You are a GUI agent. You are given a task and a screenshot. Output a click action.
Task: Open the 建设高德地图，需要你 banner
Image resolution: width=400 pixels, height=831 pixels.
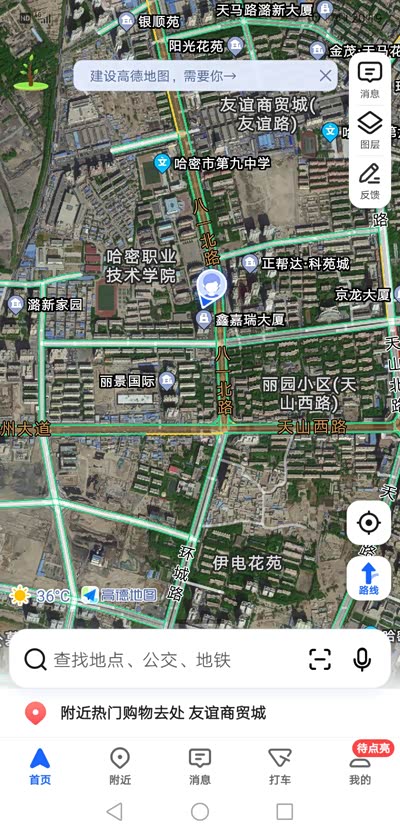[163, 76]
